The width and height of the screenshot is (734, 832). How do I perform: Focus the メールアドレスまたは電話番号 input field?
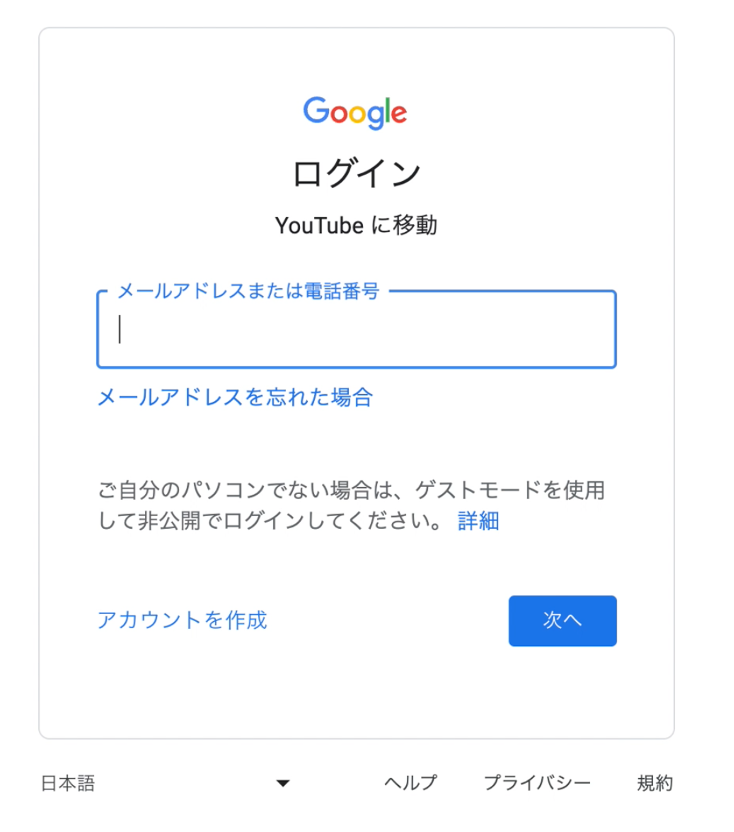point(356,330)
